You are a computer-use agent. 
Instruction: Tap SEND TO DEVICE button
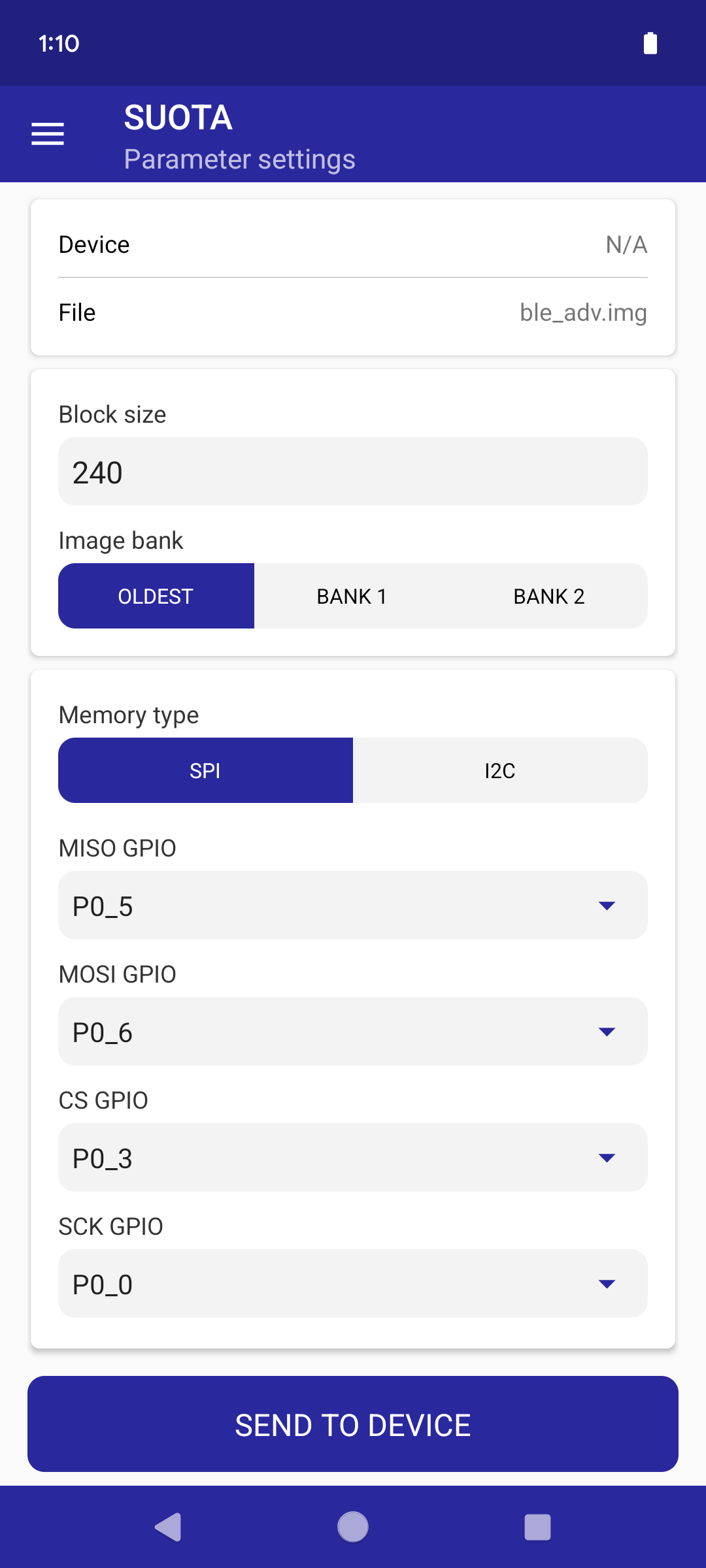coord(353,1424)
